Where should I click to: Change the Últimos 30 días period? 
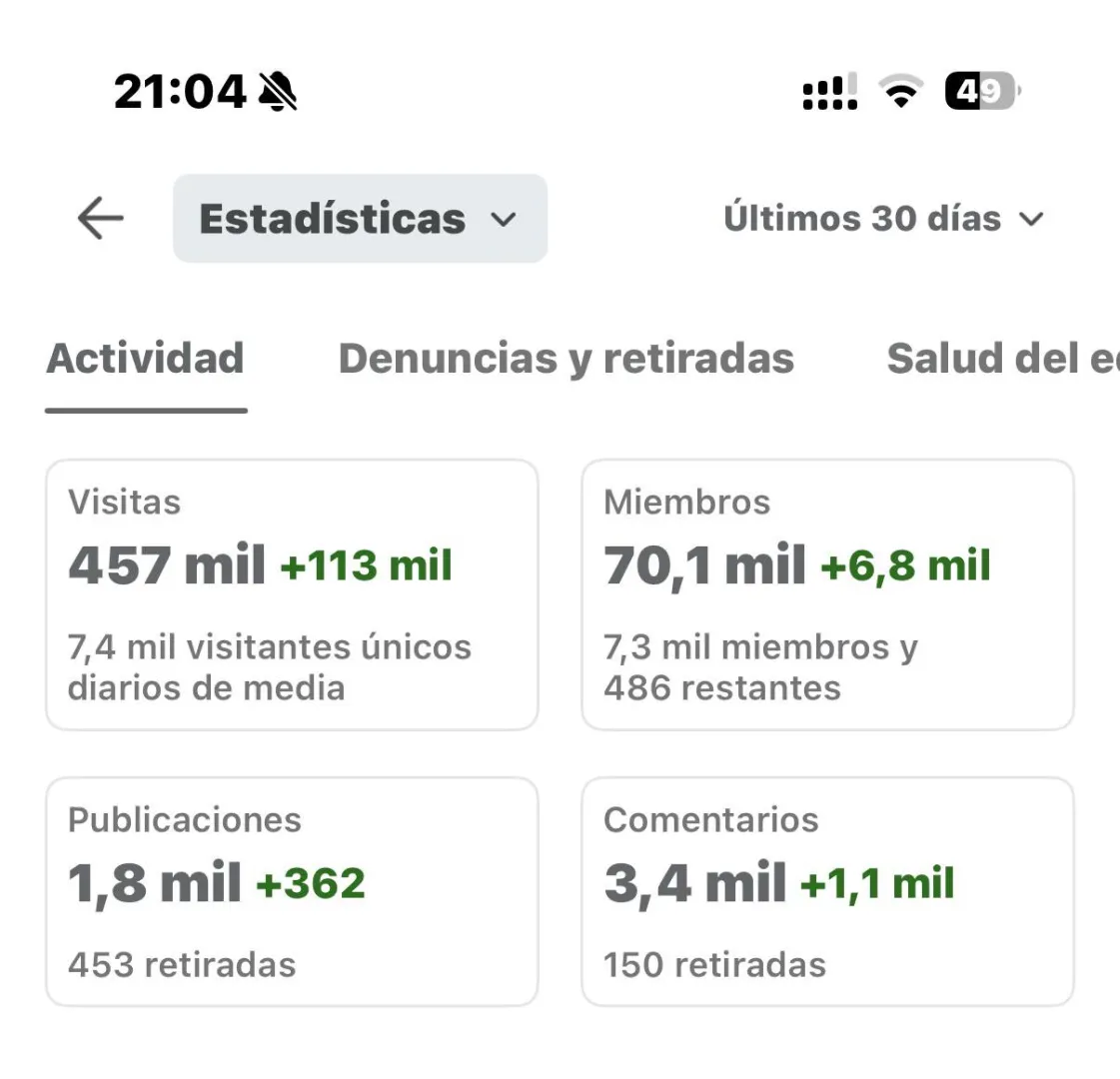[883, 219]
